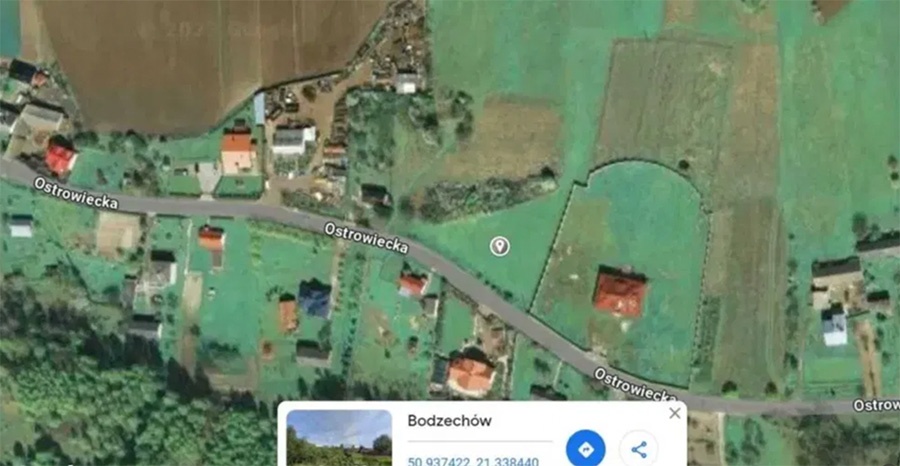This screenshot has width=900, height=466.
Task: Select the dropped pin on the map
Action: [x=500, y=246]
